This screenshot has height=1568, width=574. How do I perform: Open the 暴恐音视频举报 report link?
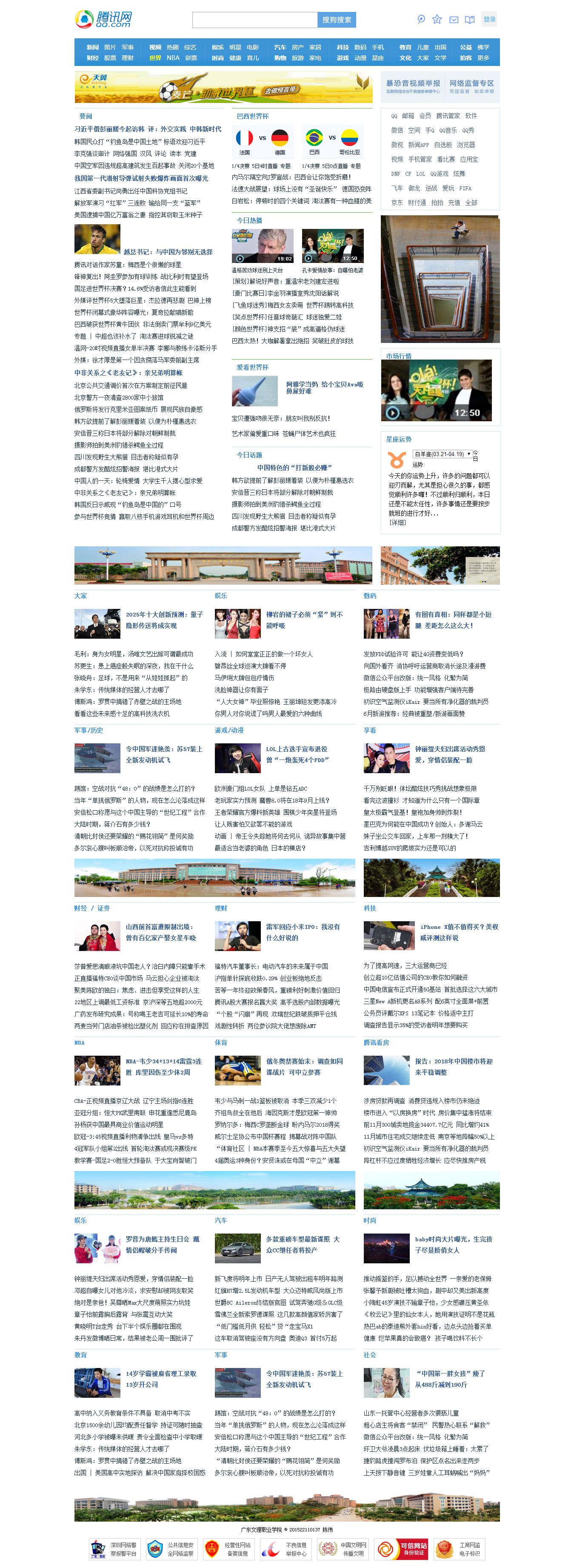click(413, 83)
